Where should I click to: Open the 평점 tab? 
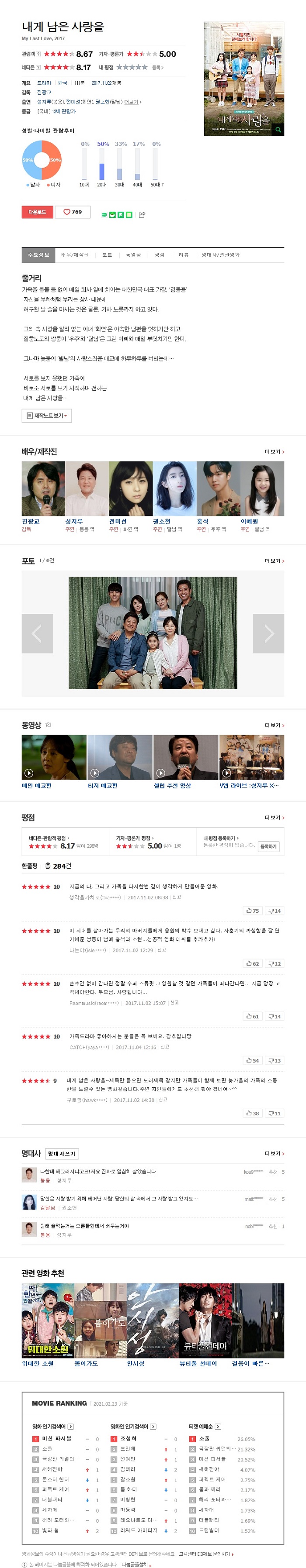pyautogui.click(x=160, y=255)
